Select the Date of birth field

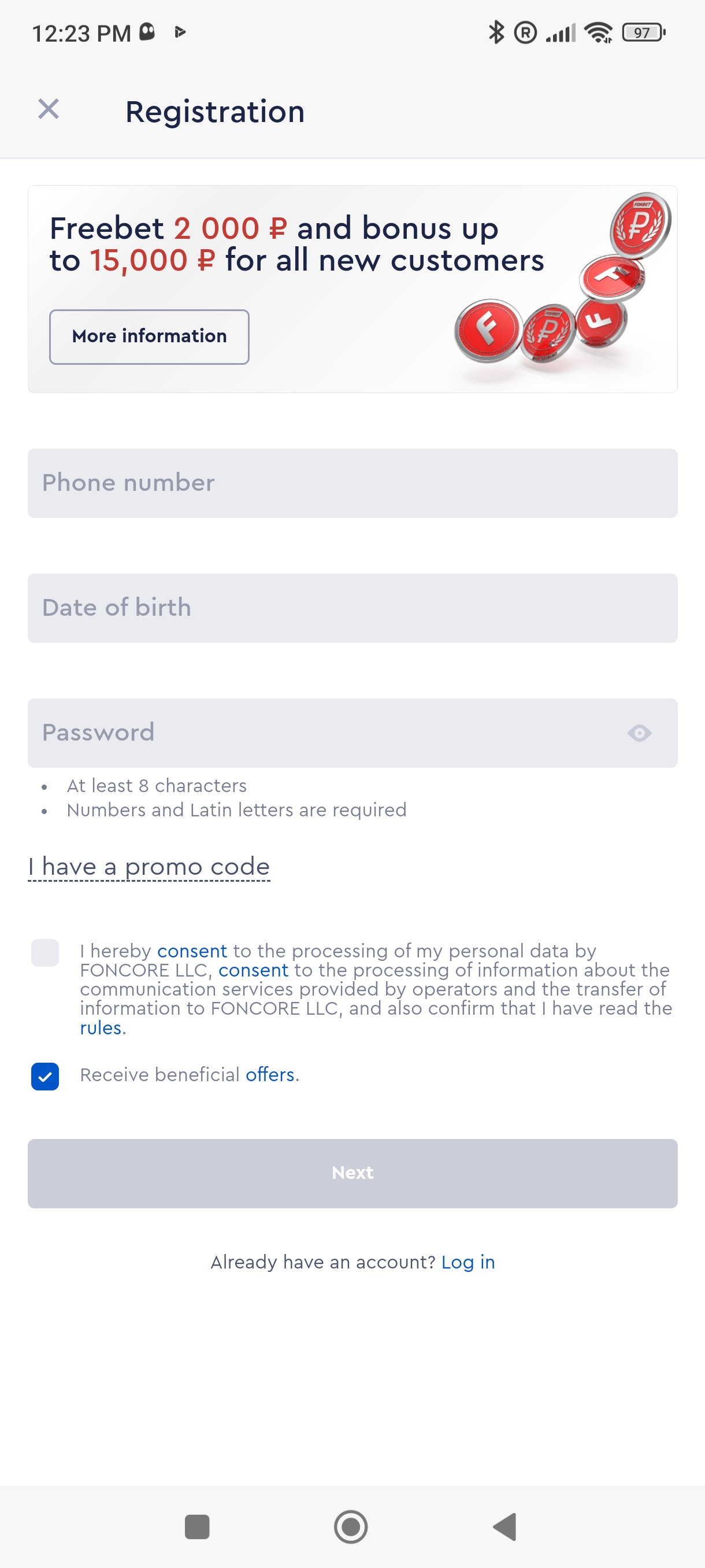[352, 608]
